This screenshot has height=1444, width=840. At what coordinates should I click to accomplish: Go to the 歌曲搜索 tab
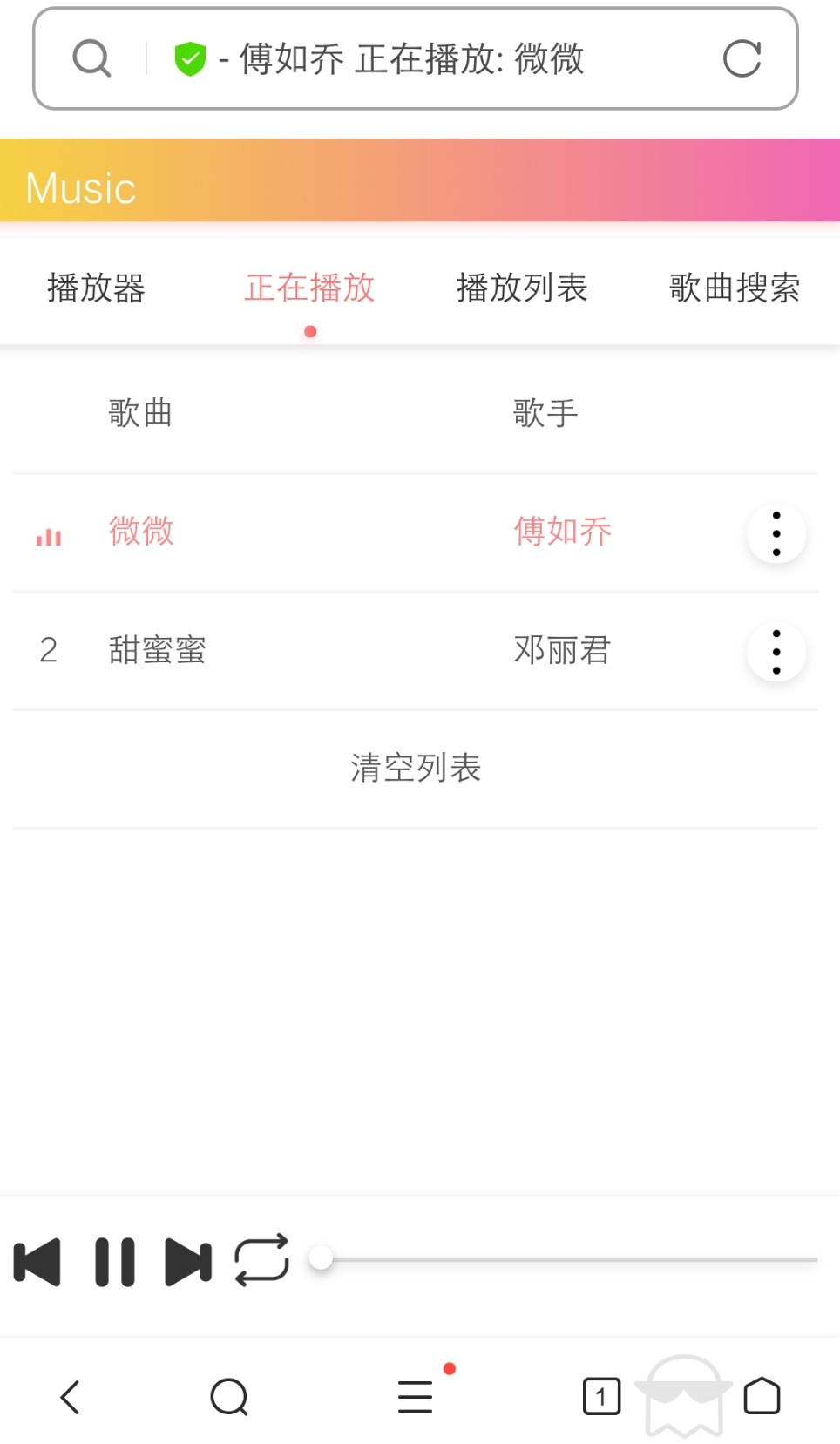click(734, 288)
